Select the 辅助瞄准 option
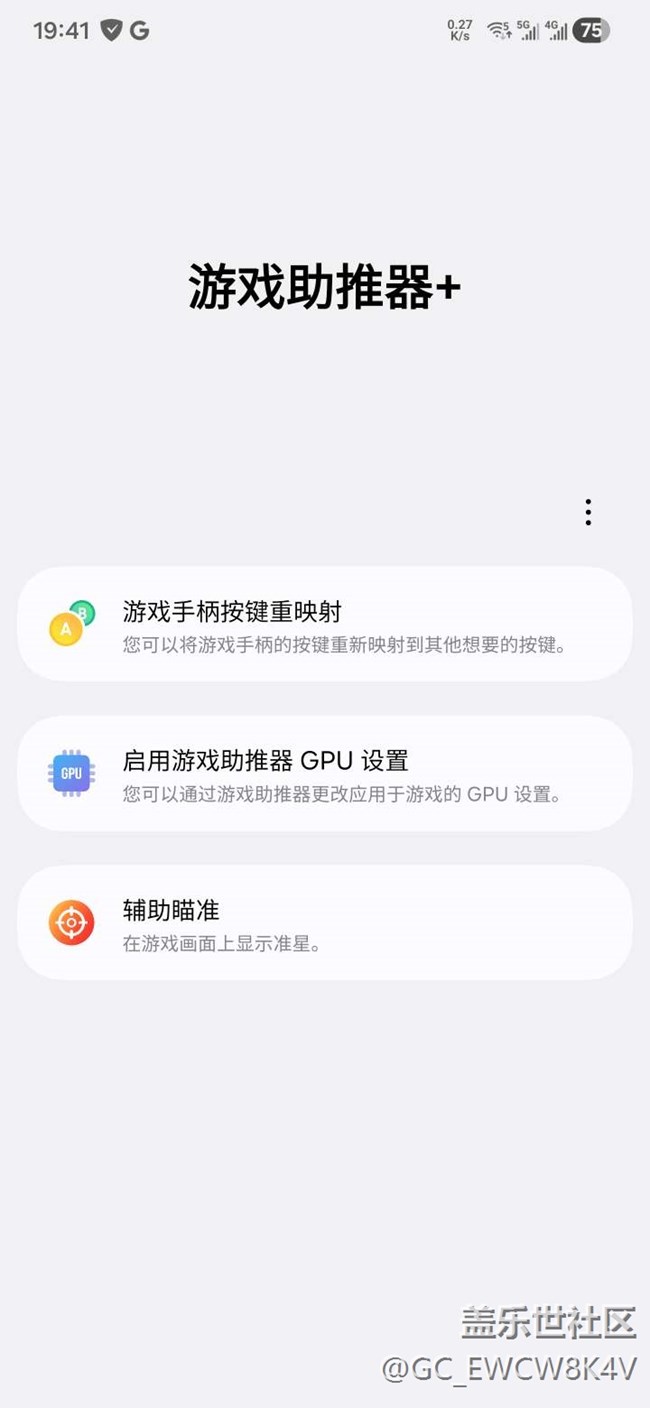Viewport: 650px width, 1408px height. tap(325, 922)
